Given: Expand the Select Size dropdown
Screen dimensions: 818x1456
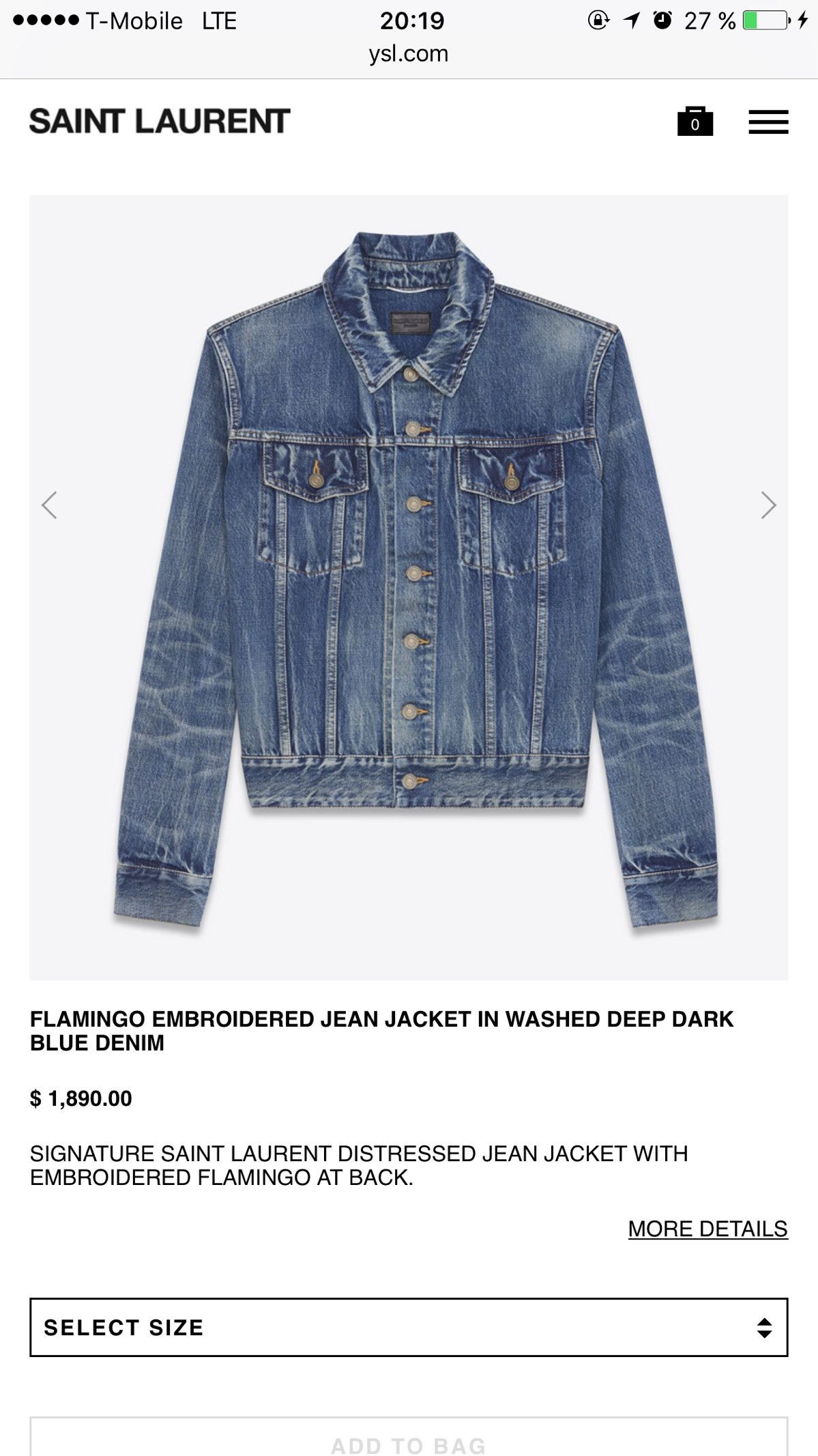Looking at the screenshot, I should tap(409, 1327).
